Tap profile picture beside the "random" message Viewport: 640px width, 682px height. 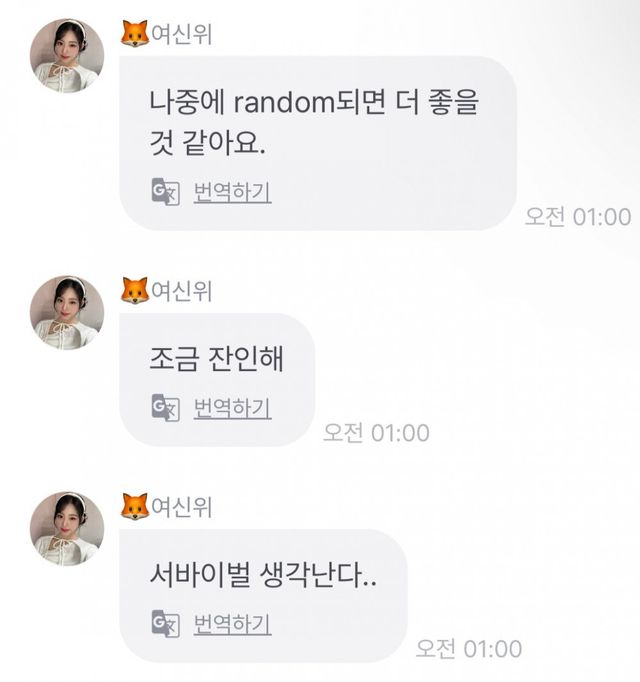click(x=67, y=55)
